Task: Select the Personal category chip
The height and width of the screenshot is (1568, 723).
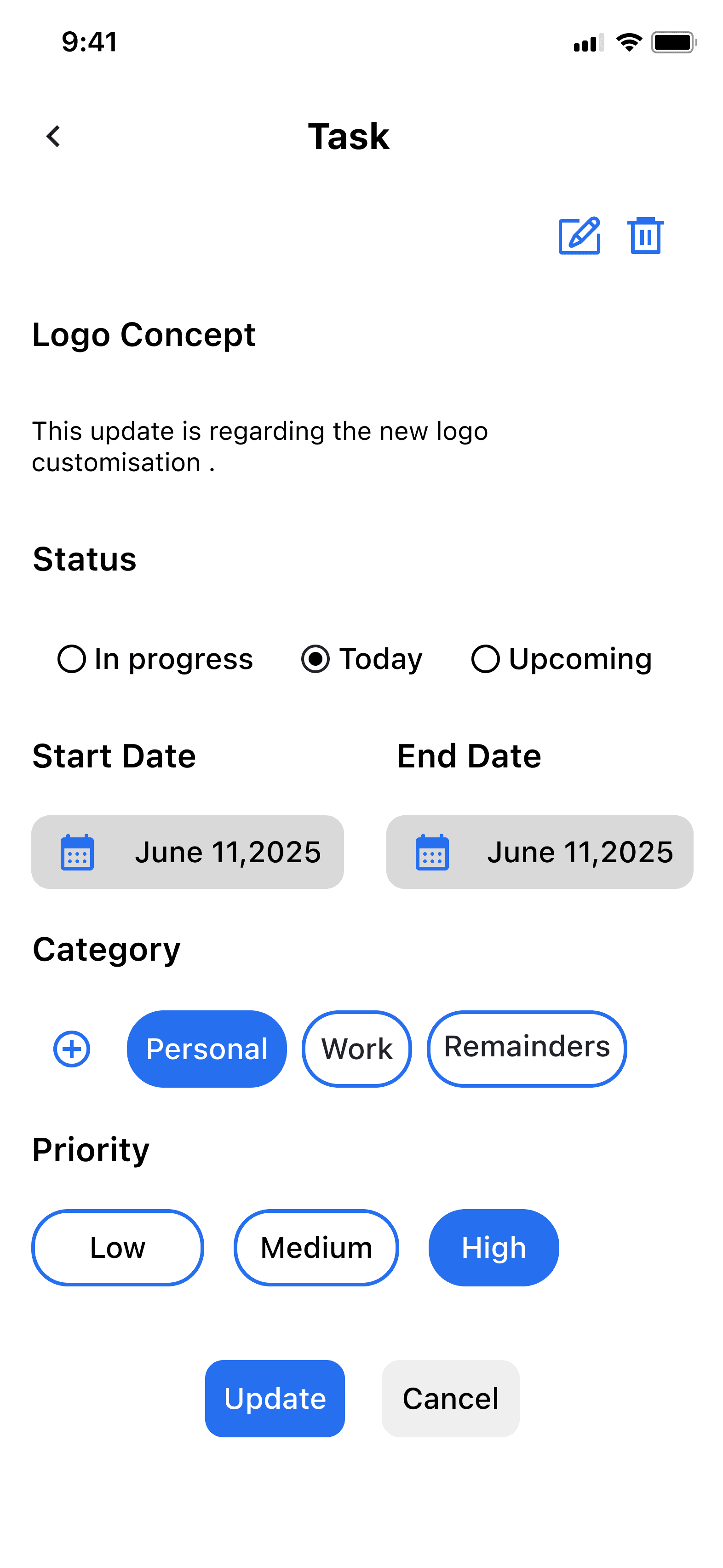Action: [207, 1049]
